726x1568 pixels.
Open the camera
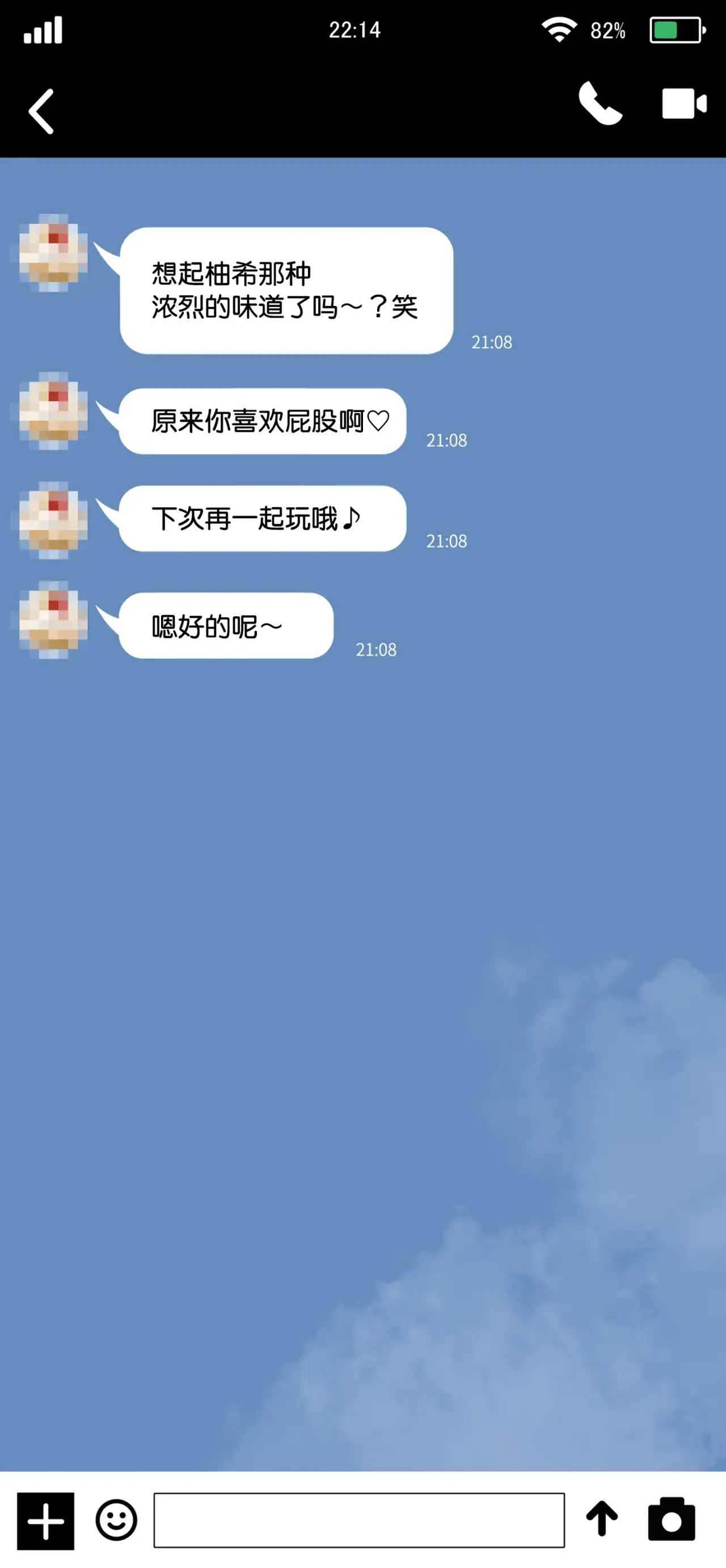671,1520
